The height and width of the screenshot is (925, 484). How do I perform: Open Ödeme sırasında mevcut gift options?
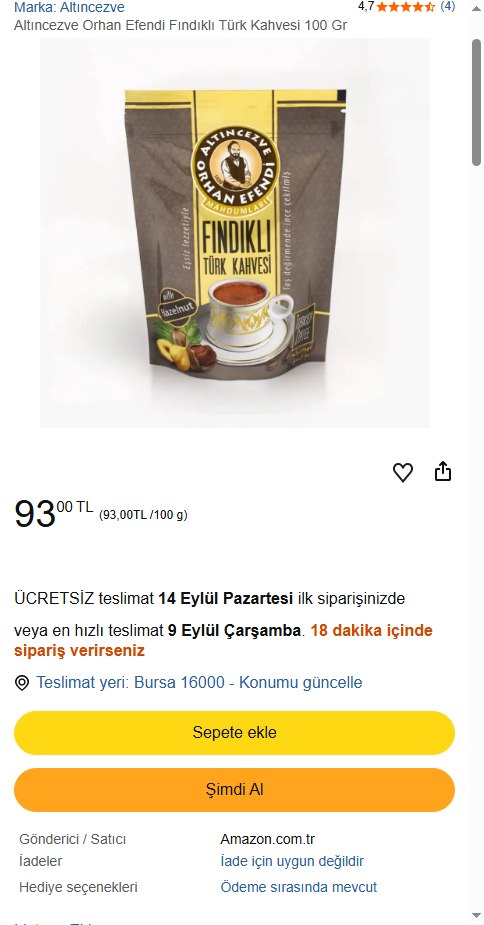pyautogui.click(x=299, y=887)
